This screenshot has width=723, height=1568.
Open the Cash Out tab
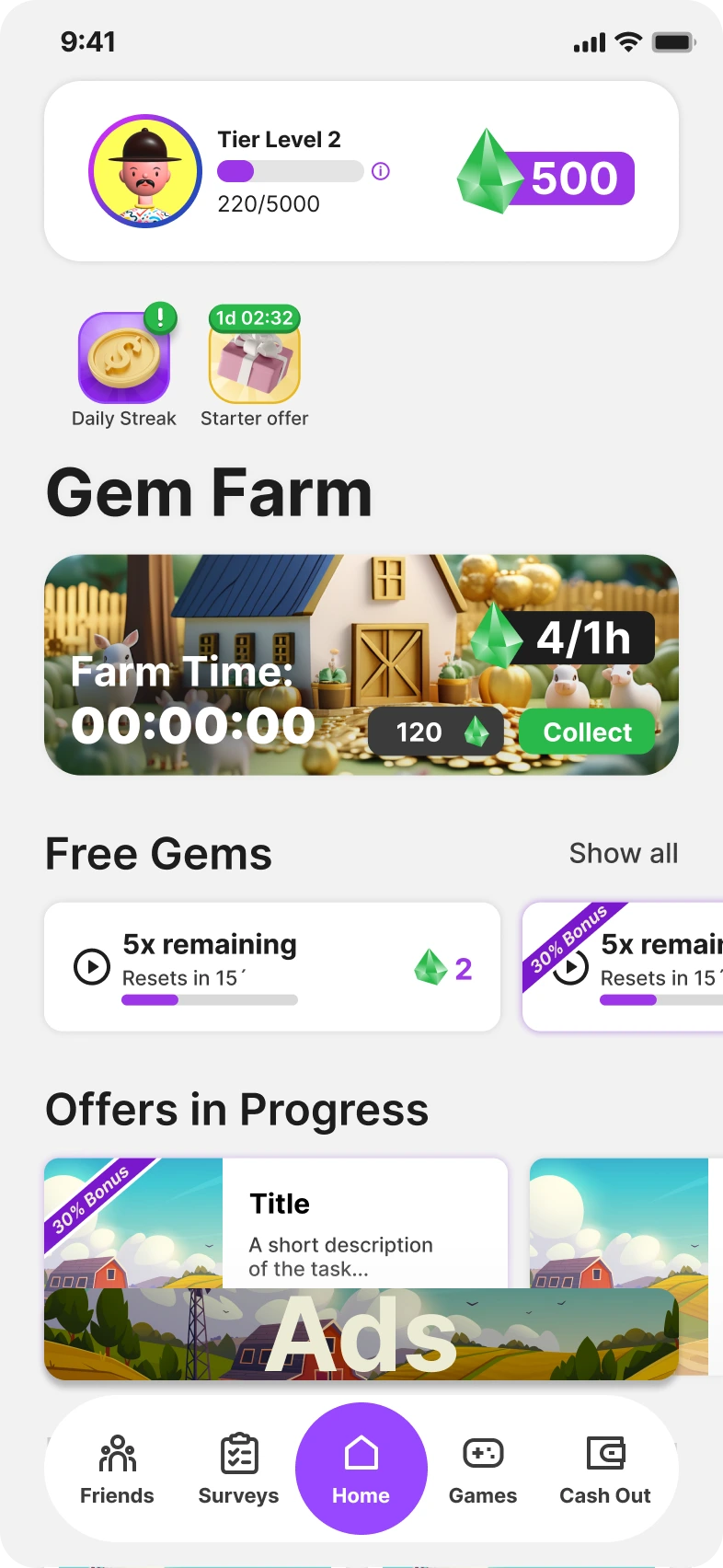point(605,1470)
